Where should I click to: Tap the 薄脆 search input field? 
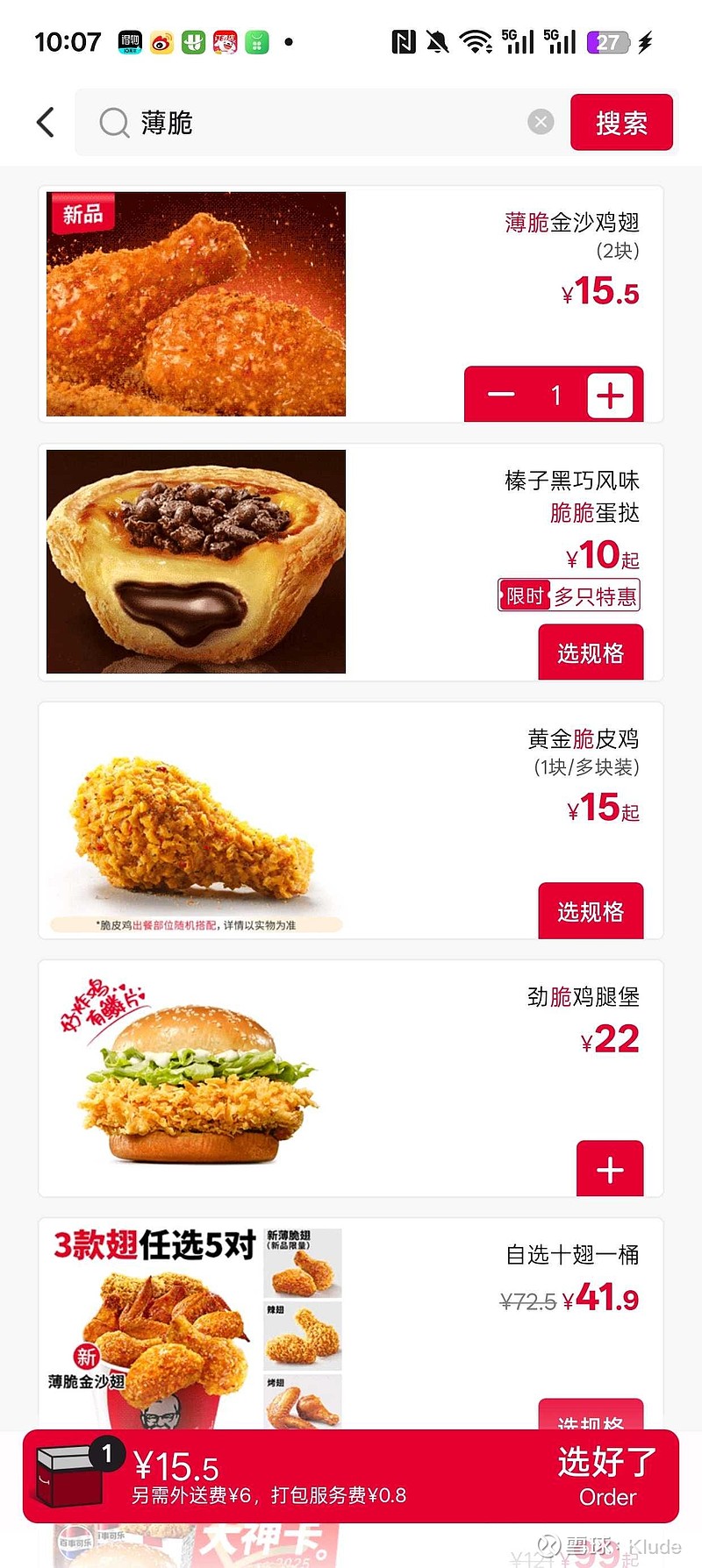pos(263,123)
